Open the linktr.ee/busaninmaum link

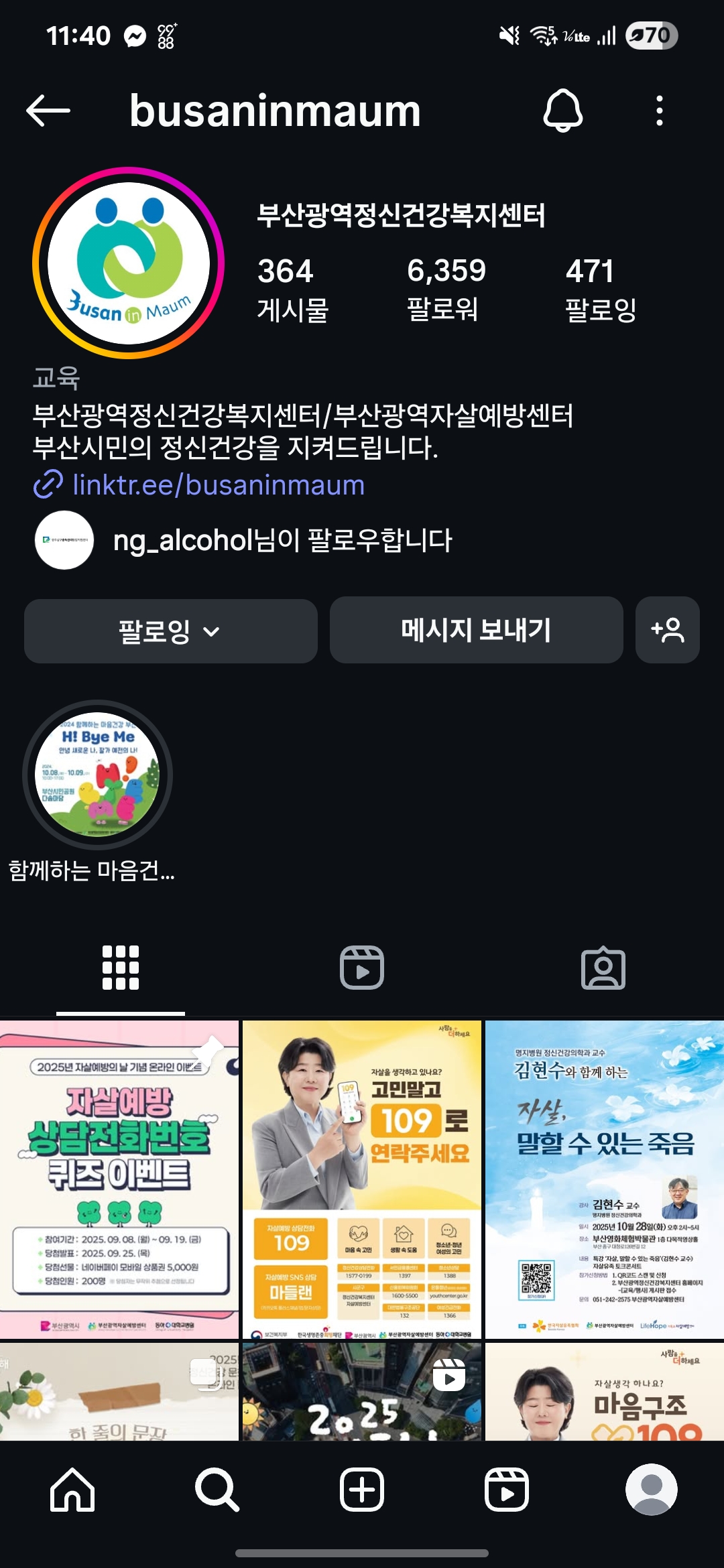click(x=218, y=484)
